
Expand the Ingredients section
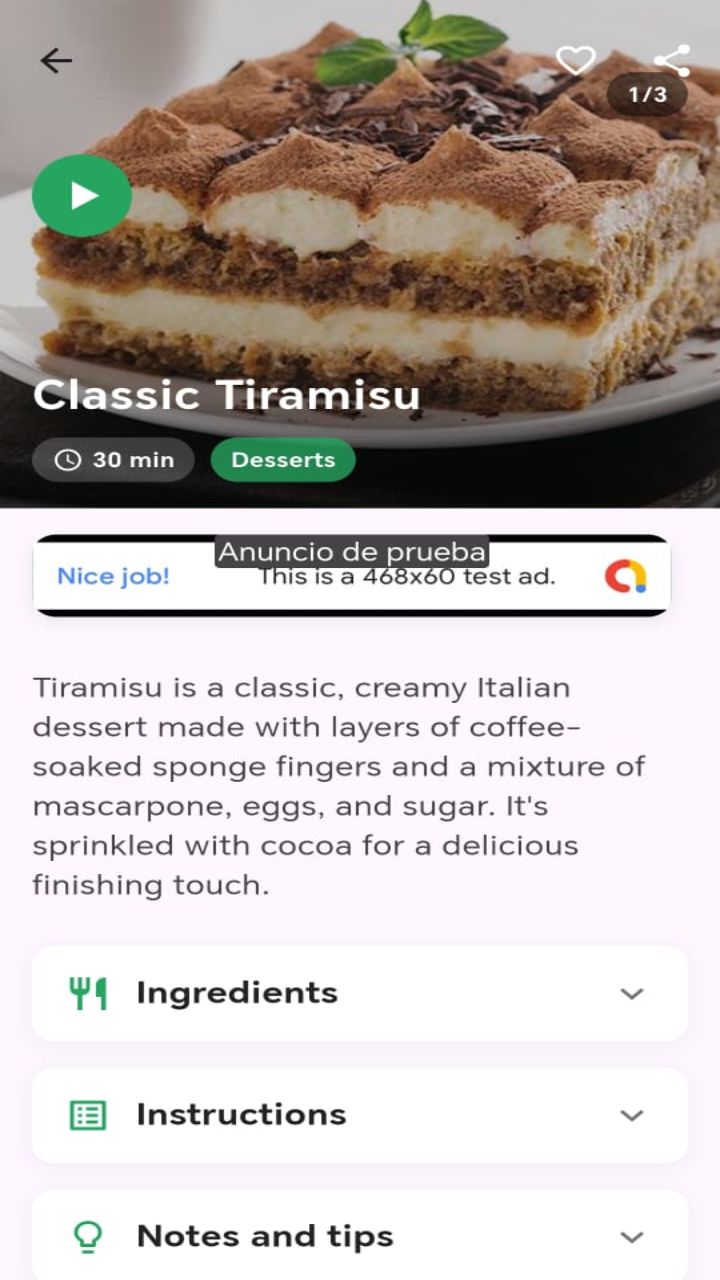360,993
